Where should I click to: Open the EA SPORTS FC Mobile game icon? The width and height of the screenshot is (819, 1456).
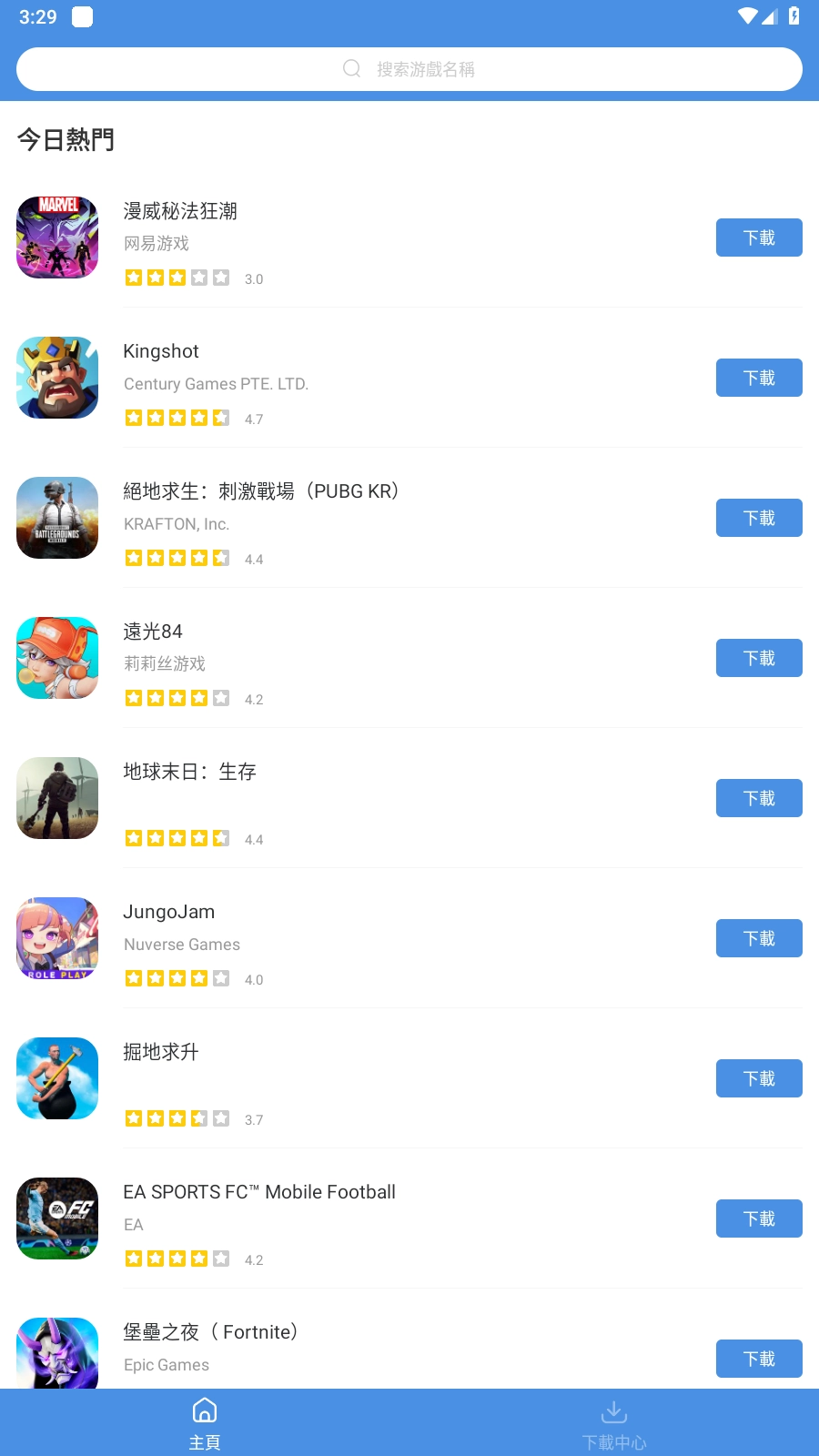56,1218
